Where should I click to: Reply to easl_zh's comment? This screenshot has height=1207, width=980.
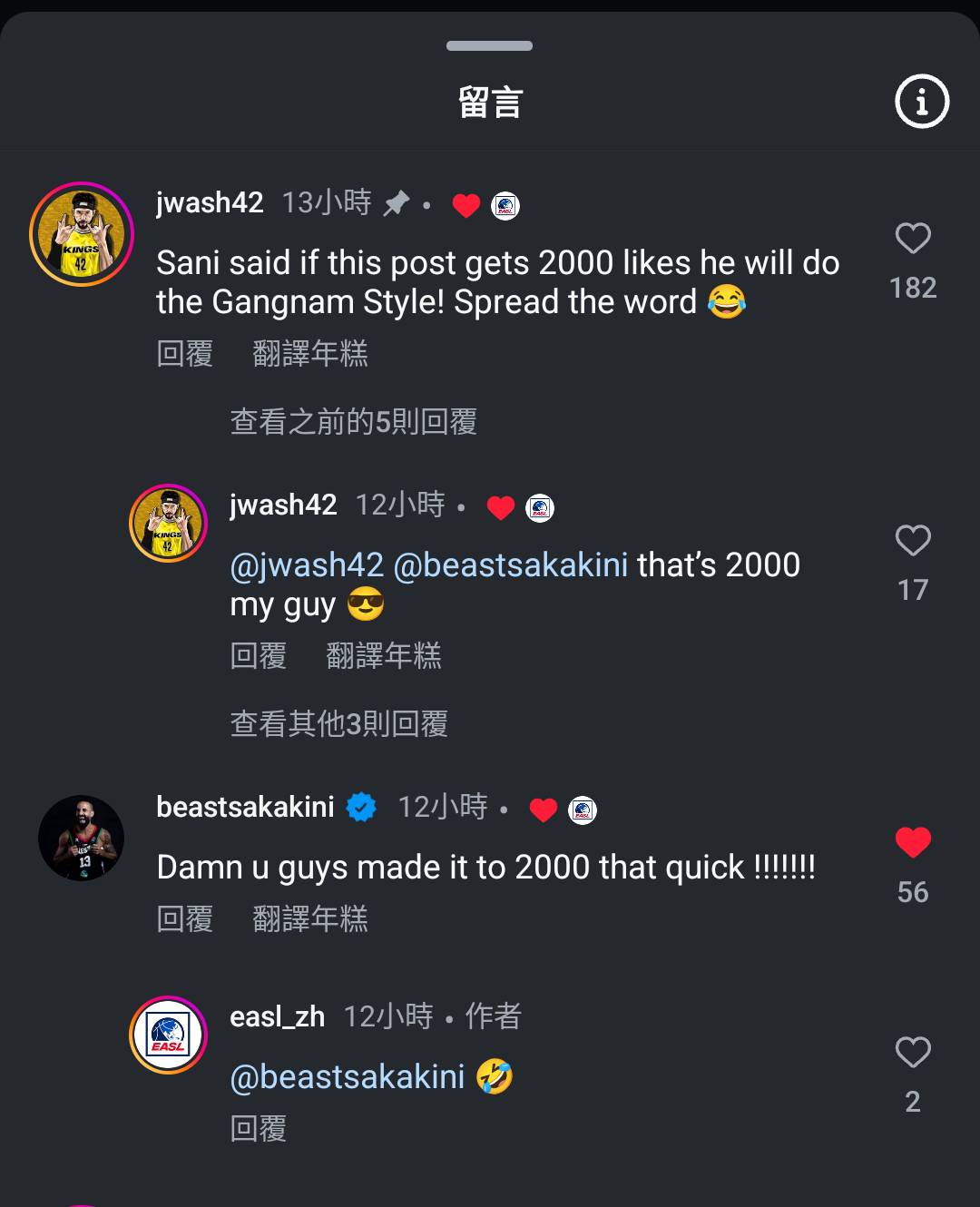[259, 1128]
